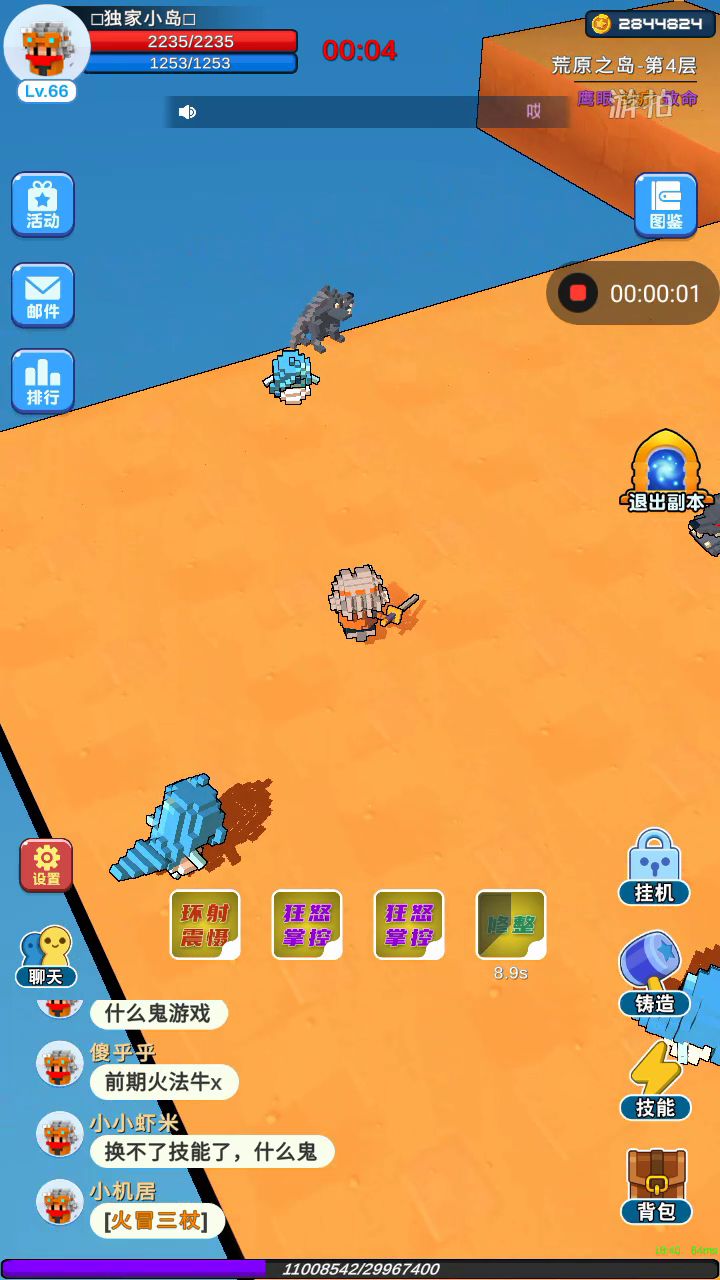This screenshot has height=1280, width=720.
Task: Toggle 挂机 auto-battle
Action: (x=654, y=867)
